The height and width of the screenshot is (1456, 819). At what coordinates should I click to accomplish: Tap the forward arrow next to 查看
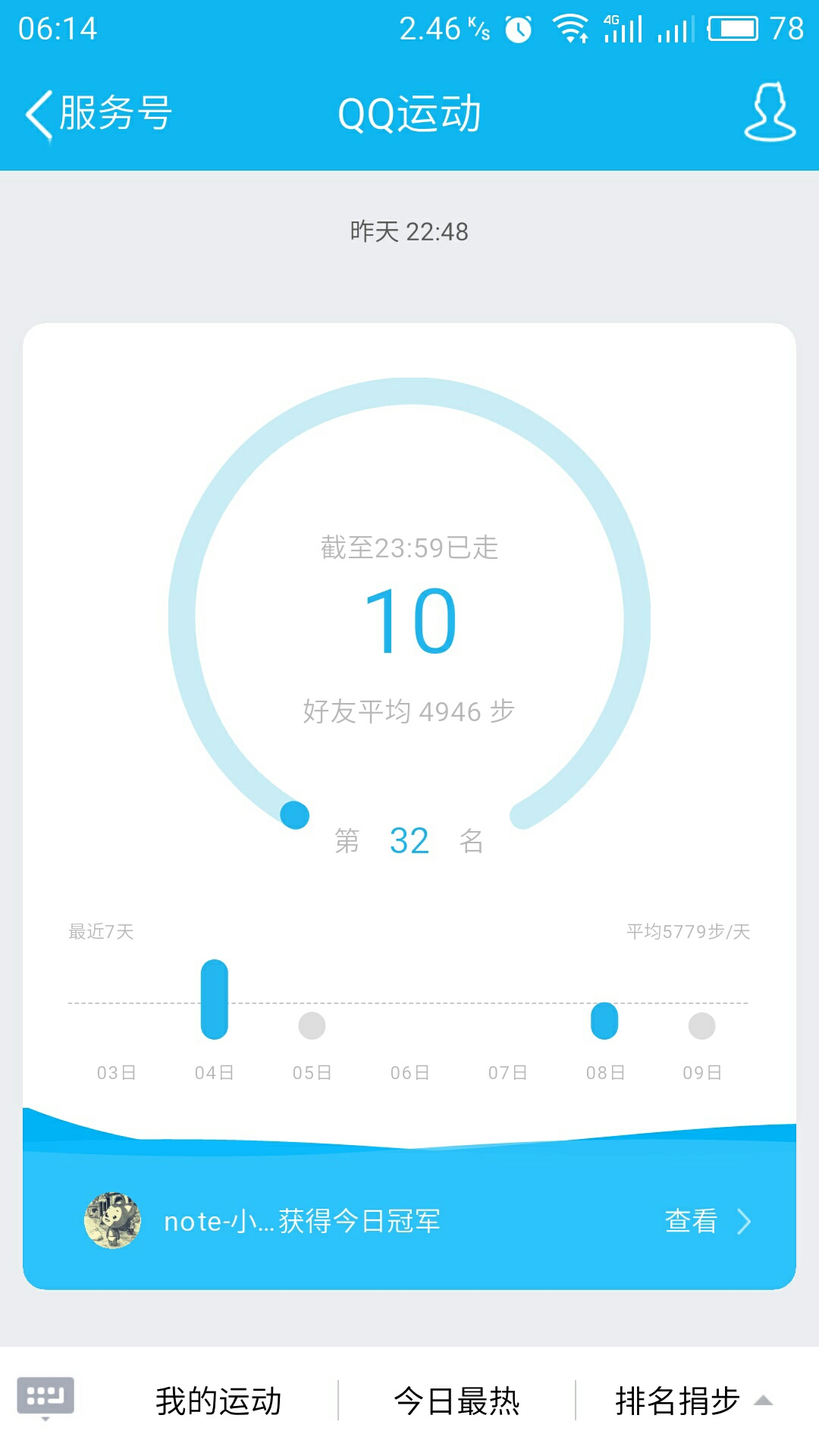pos(745,1222)
